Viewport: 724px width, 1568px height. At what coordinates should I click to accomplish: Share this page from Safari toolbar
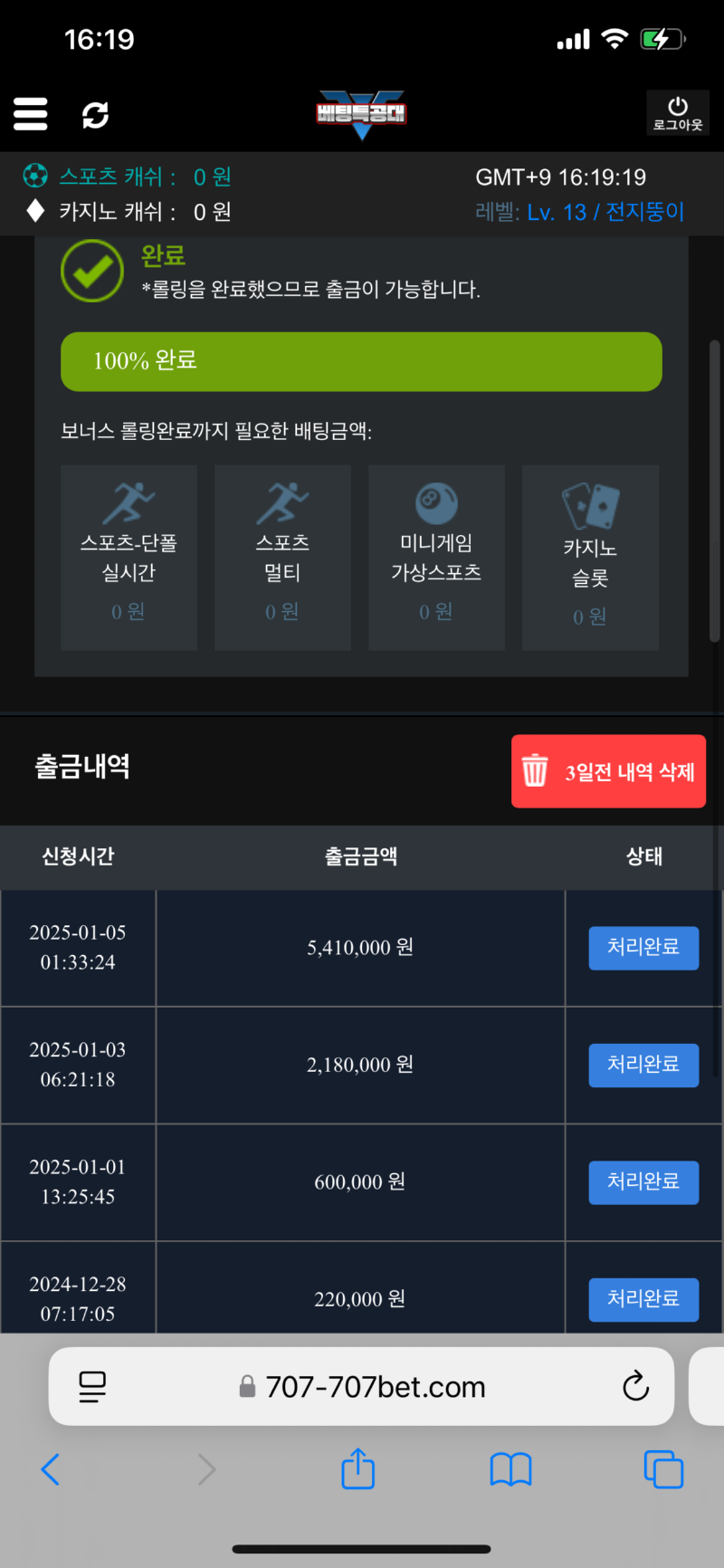357,1468
